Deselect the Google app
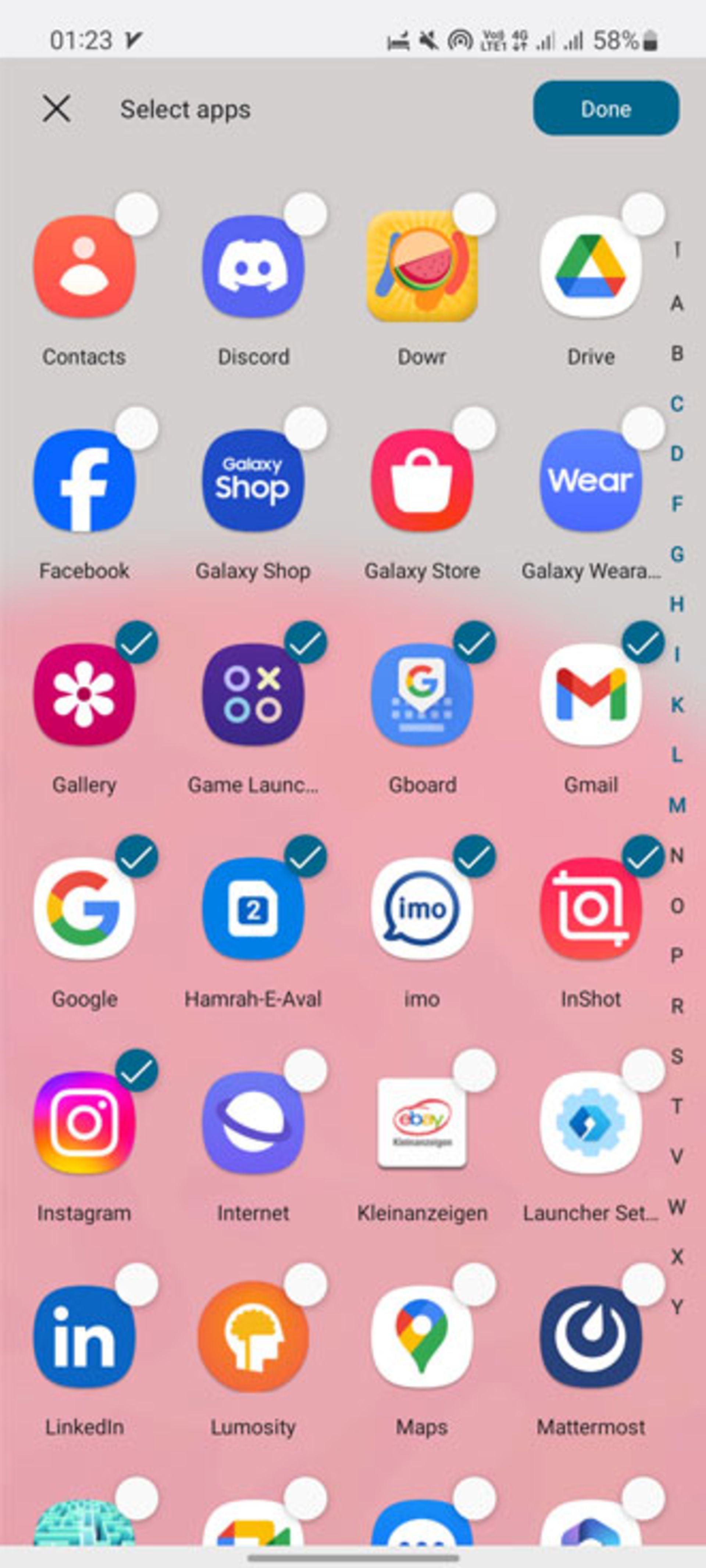Screen dimensions: 706x1568 pos(85,909)
